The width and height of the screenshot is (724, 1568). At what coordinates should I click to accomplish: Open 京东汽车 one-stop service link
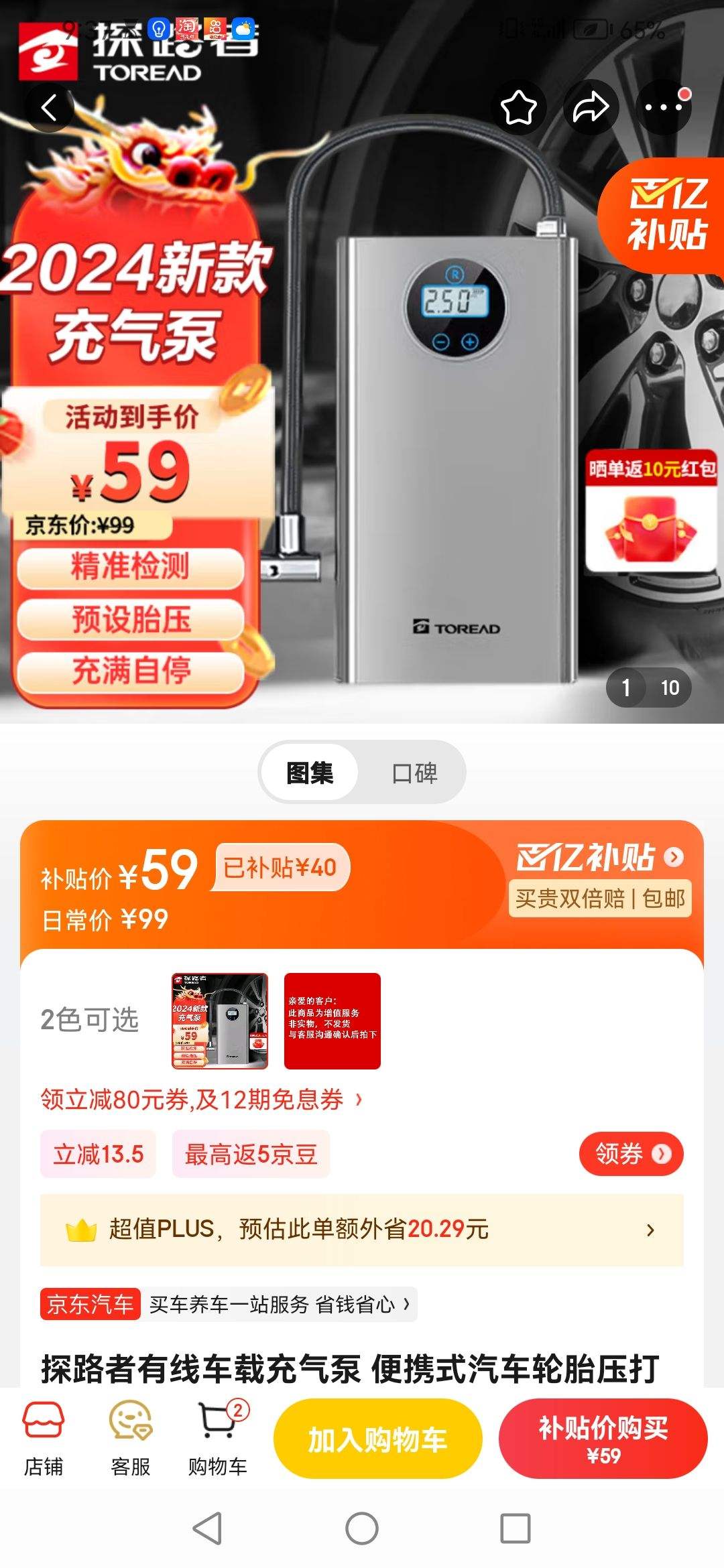click(228, 1304)
